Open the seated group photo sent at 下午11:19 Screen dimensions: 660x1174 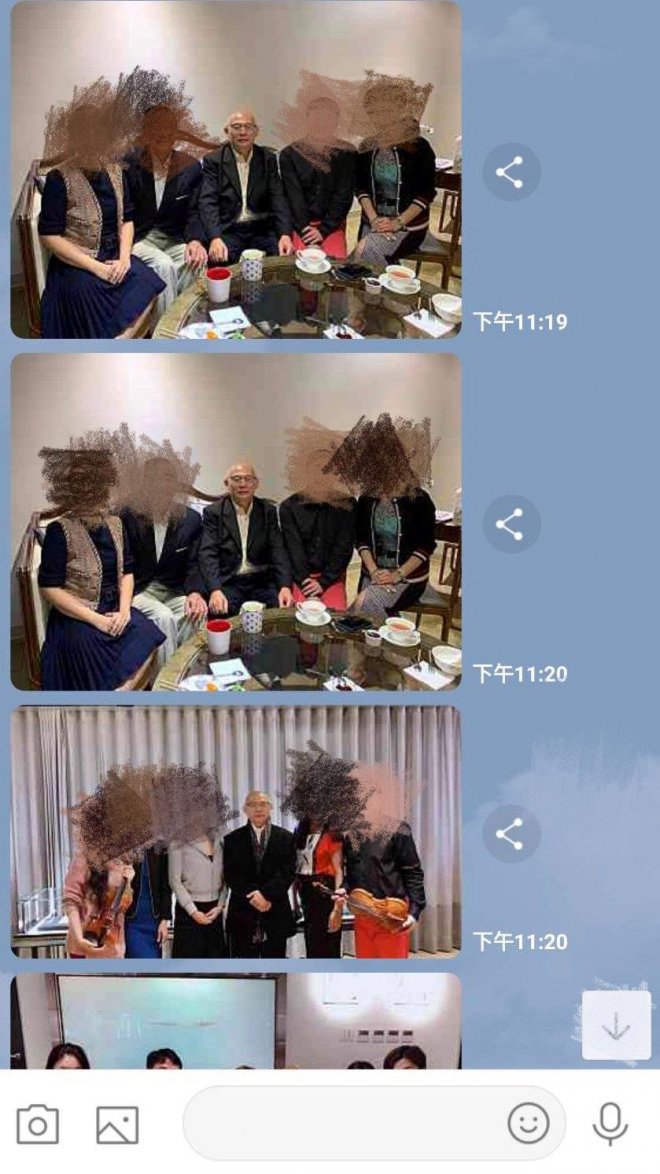coord(236,170)
